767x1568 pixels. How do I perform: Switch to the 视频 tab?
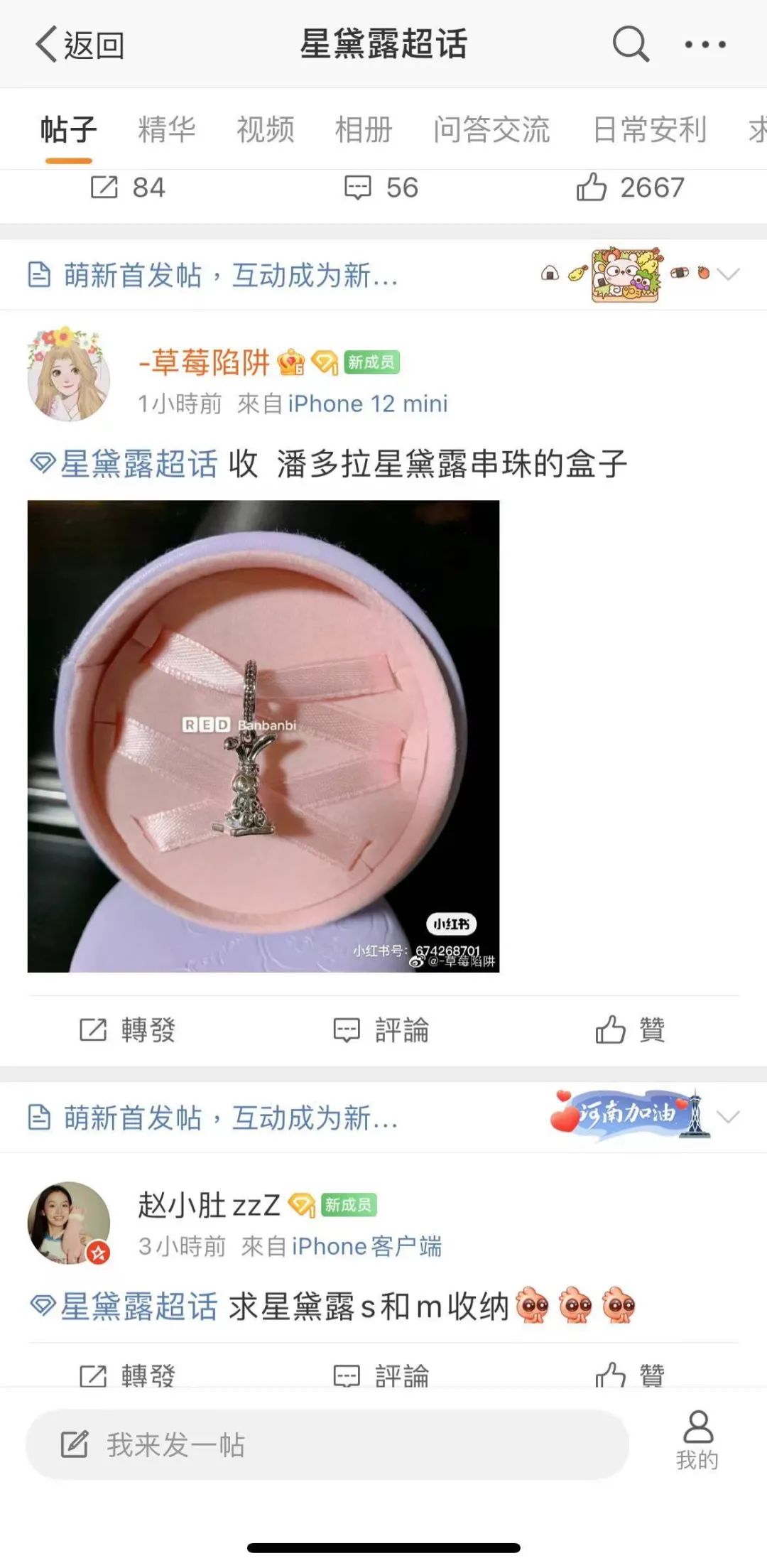click(x=266, y=129)
